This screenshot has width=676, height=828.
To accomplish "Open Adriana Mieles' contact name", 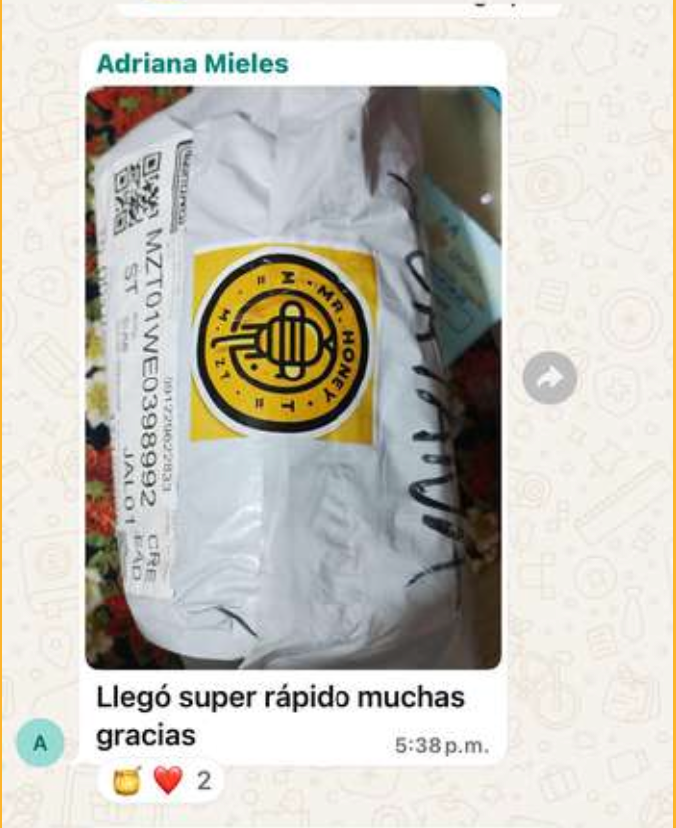I will click(x=192, y=64).
